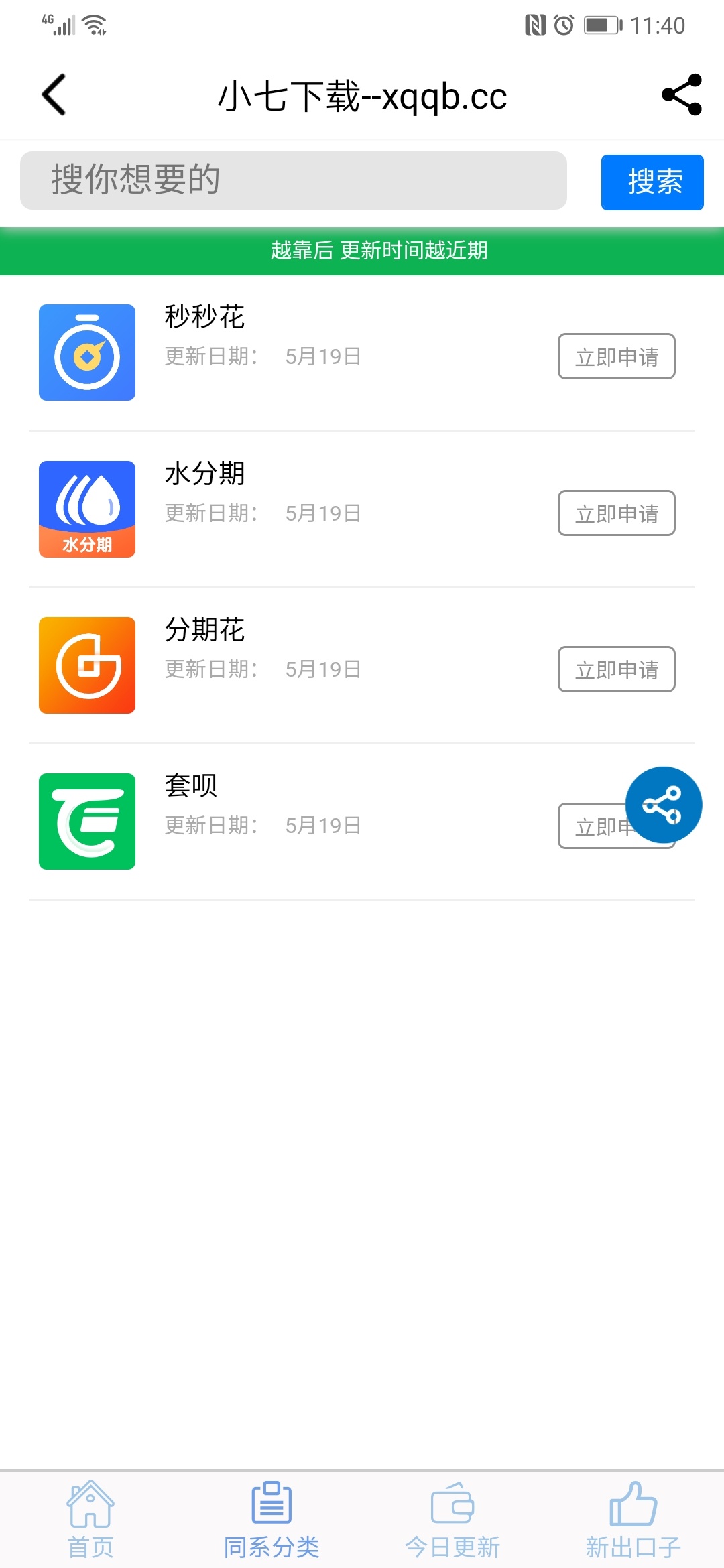Open the 今日更新 tab
Viewport: 724px width, 1568px height.
pos(452,1520)
